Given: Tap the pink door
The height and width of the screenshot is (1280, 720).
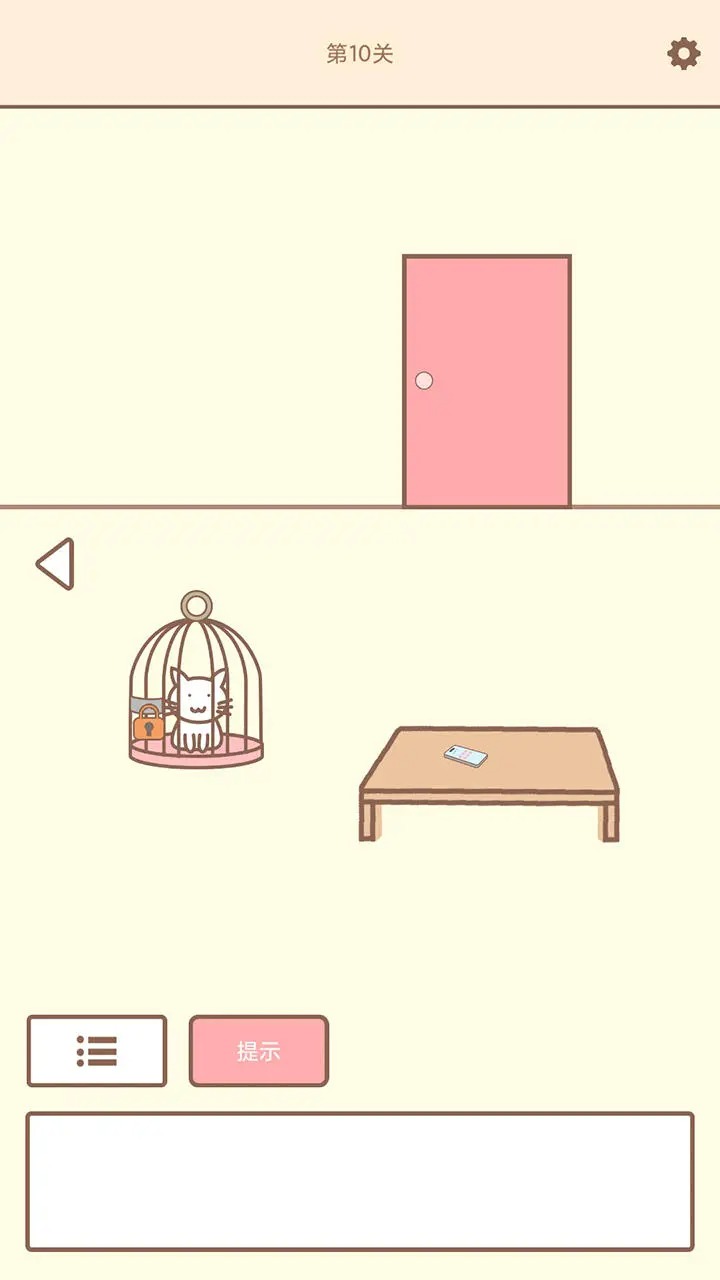Looking at the screenshot, I should coord(487,381).
